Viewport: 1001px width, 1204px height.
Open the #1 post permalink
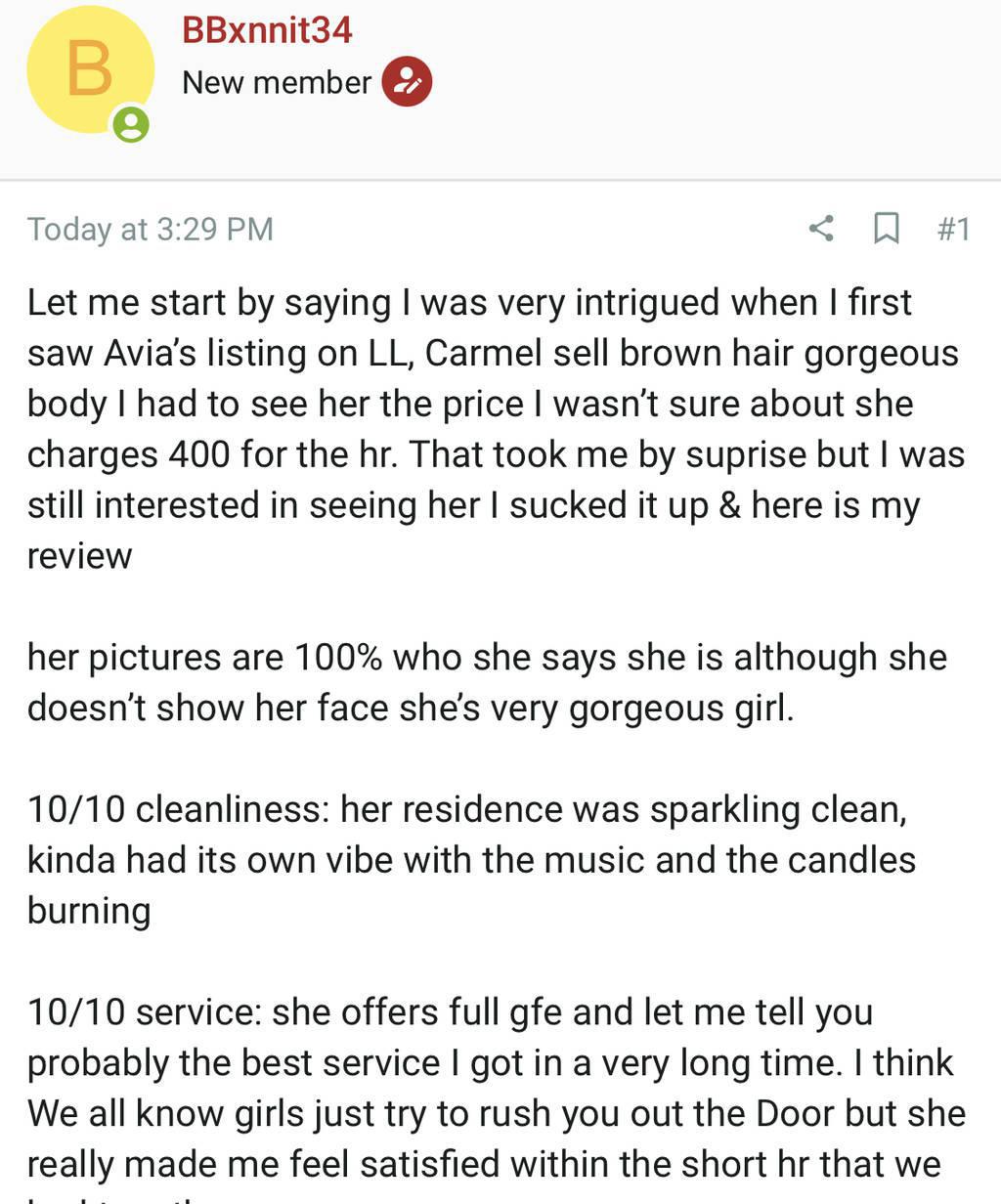click(x=953, y=229)
